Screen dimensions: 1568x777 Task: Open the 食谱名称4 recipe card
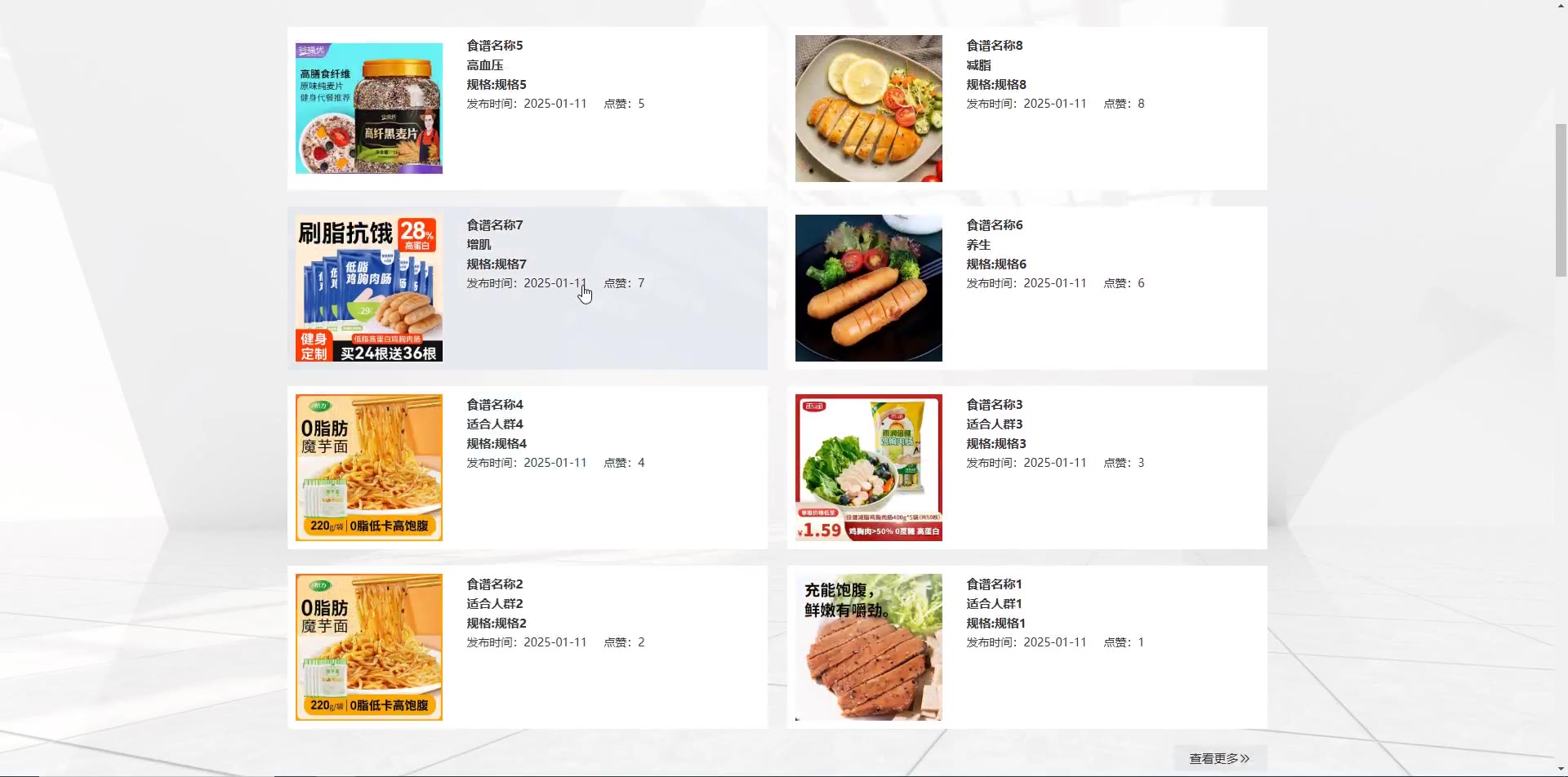527,468
